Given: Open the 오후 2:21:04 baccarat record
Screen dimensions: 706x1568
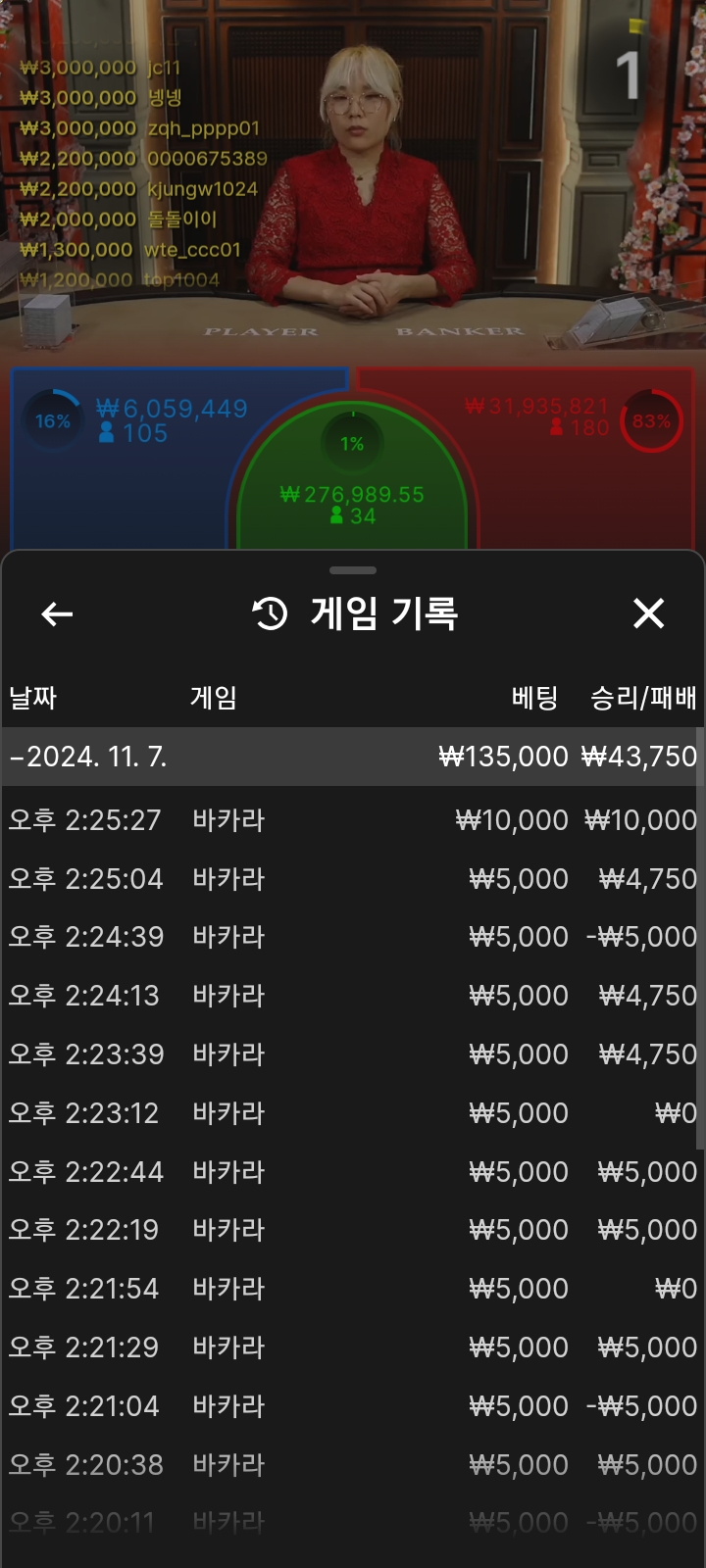Looking at the screenshot, I should point(352,1406).
